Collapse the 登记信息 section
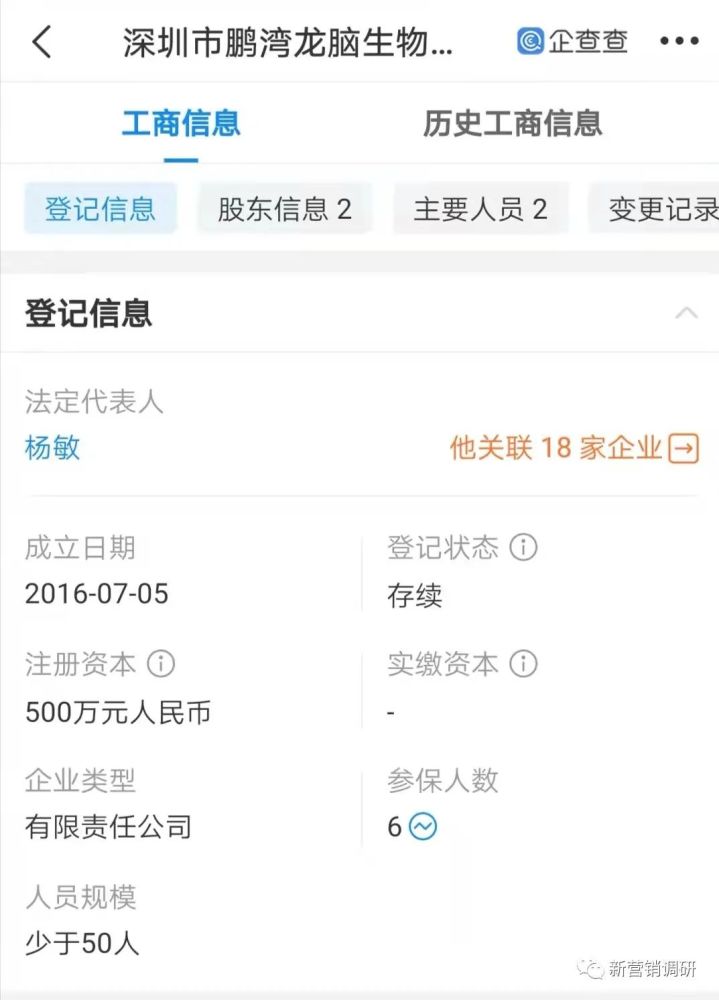The width and height of the screenshot is (719, 1000). point(686,313)
